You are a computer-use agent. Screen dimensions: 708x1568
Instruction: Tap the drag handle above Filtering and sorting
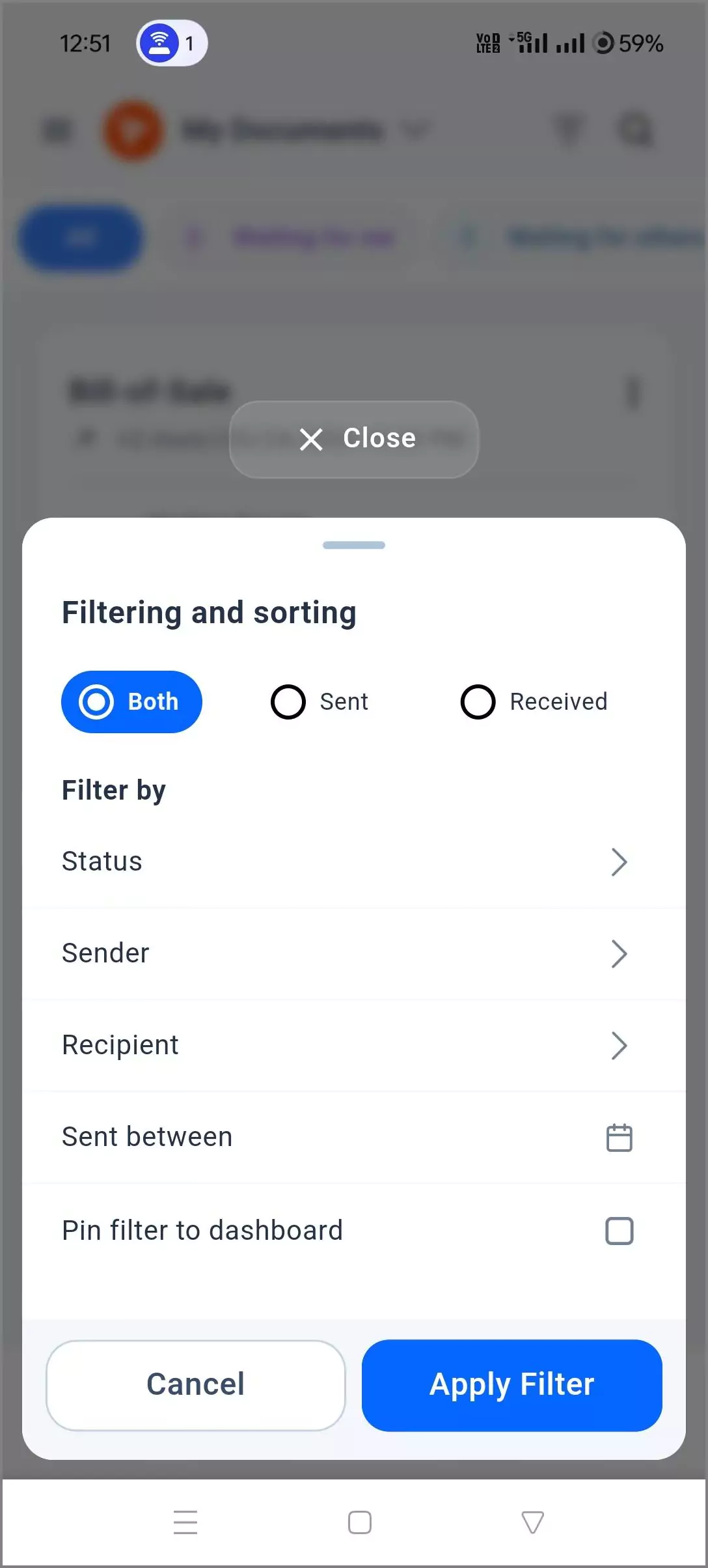click(353, 545)
